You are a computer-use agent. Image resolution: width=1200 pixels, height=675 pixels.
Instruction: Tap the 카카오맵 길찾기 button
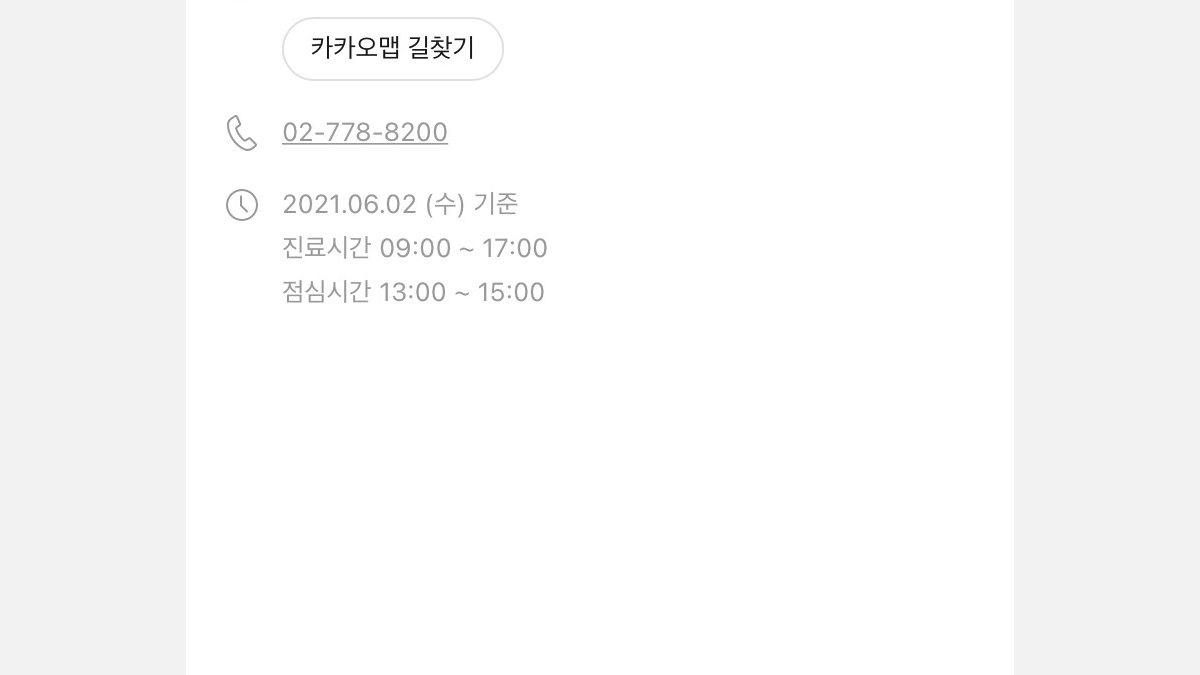coord(392,48)
